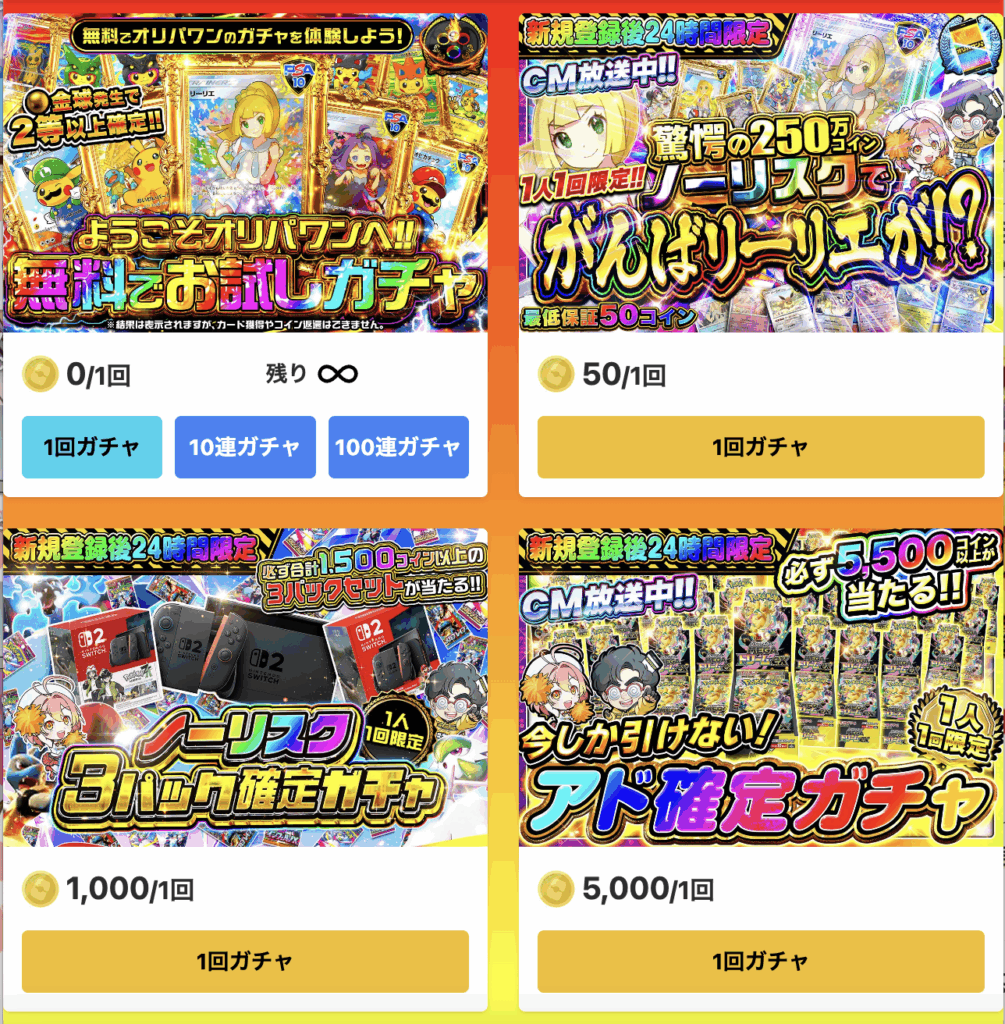The height and width of the screenshot is (1024, 1005).
Task: Draw 1回ガチャ on the 5,000 coin gacha
Action: tap(760, 962)
